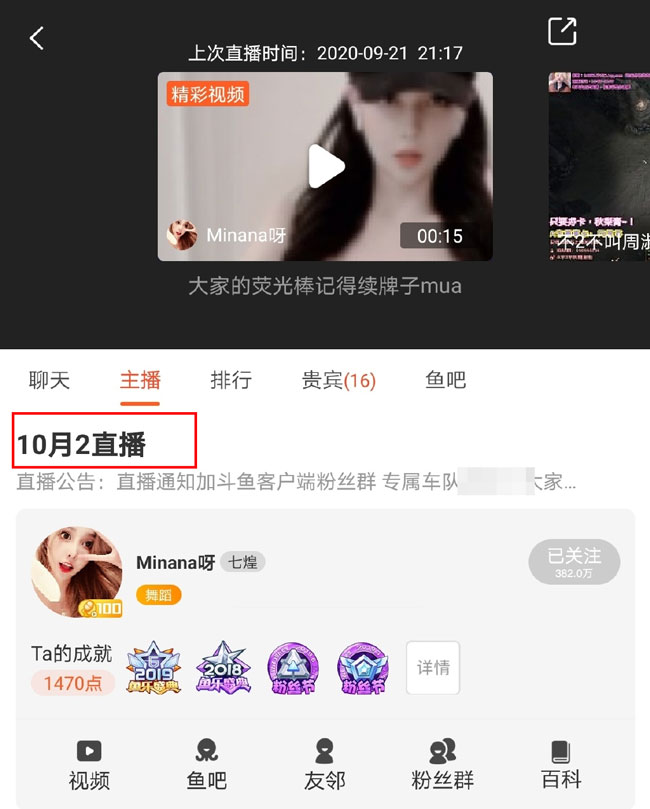The image size is (650, 809).
Task: Go back using the top-left arrow
Action: [37, 38]
